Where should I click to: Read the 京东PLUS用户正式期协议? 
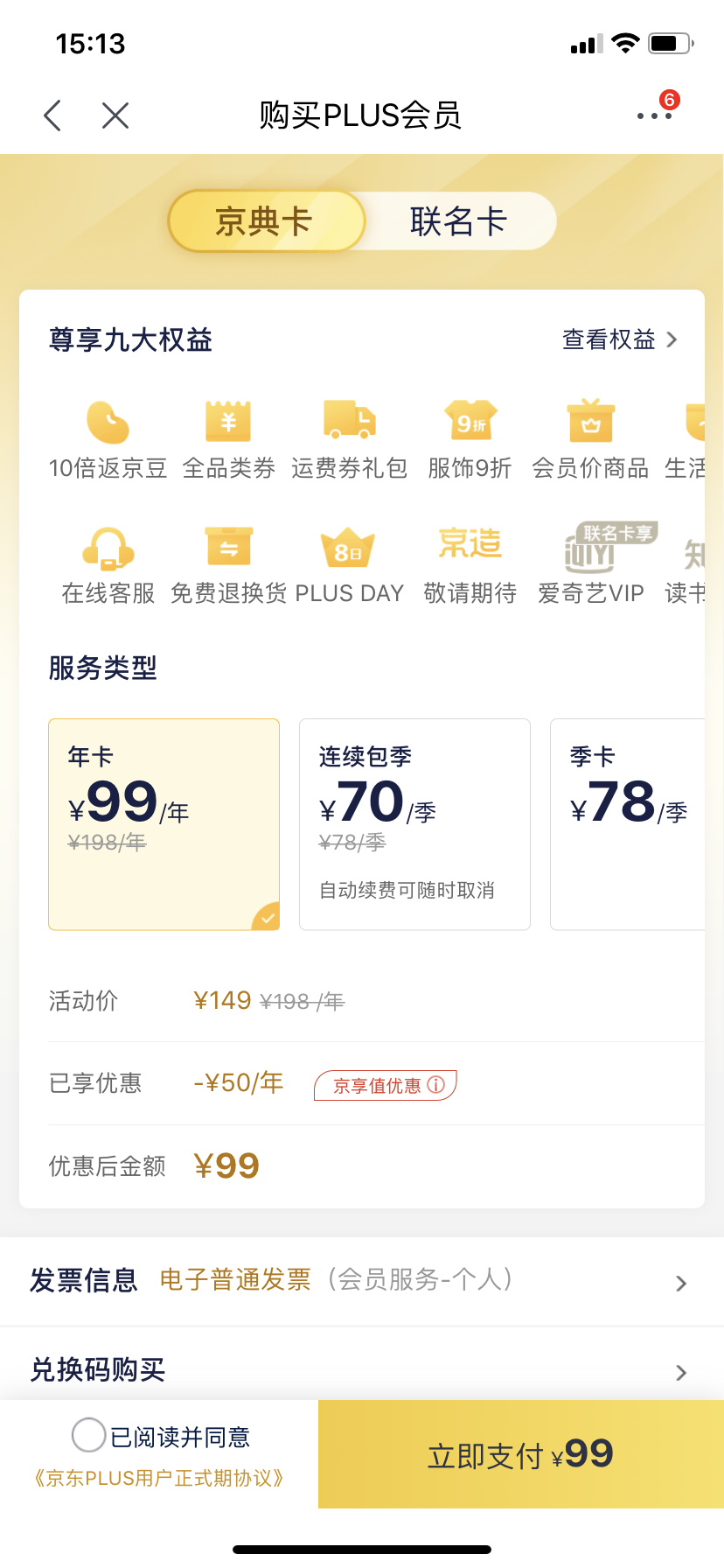pyautogui.click(x=159, y=1478)
